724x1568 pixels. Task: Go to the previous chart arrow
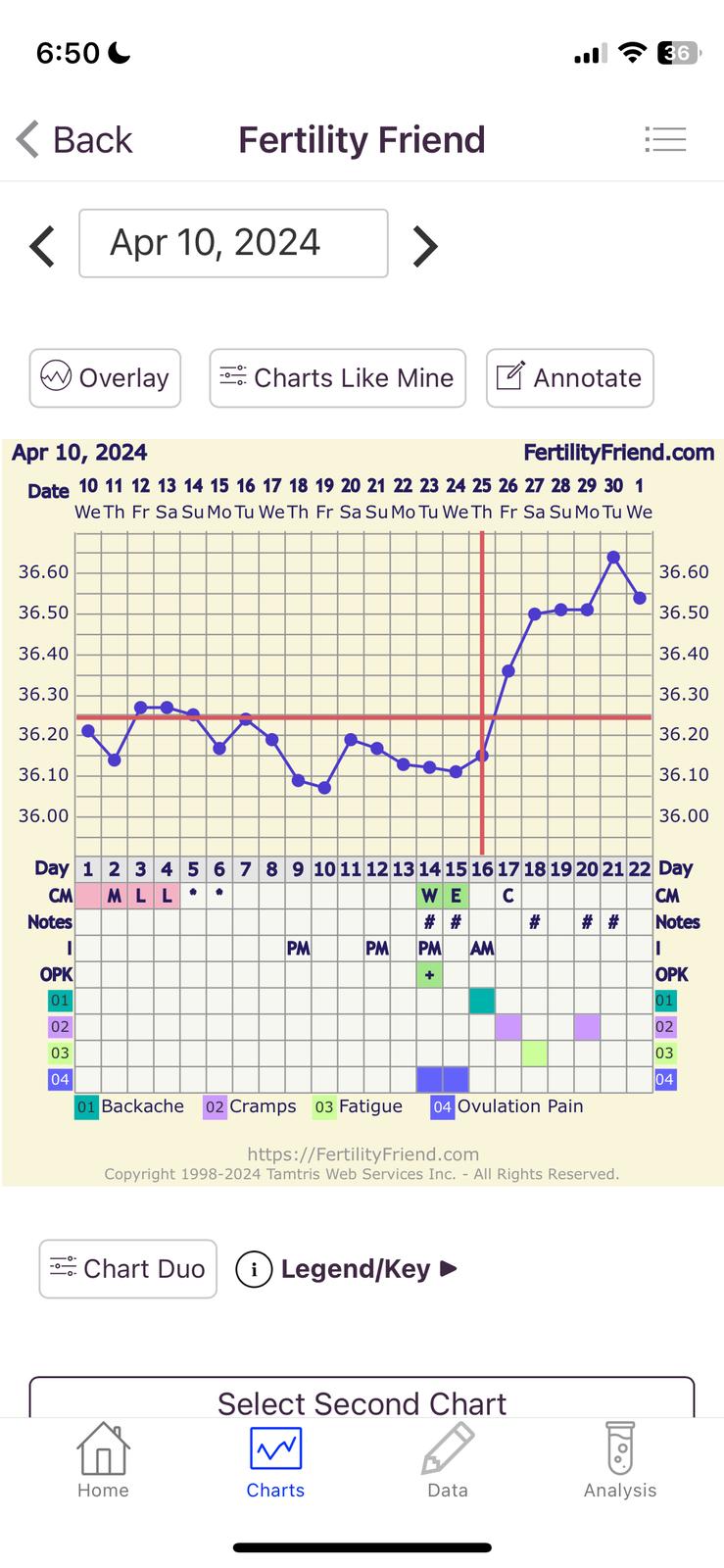click(42, 246)
